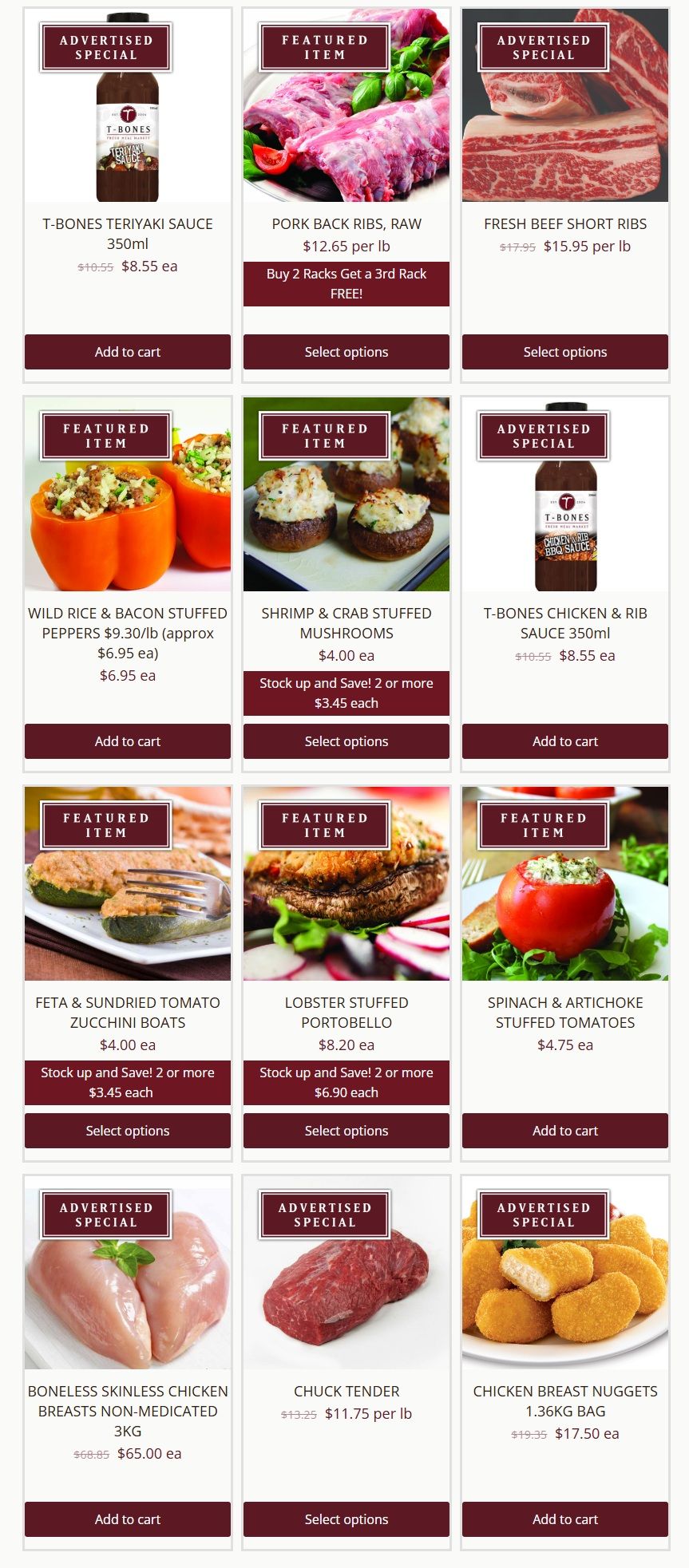Screen dimensions: 689x1568
Task: Open Spinach & Artichoke Stuffed Tomatoes title
Action: click(x=564, y=1013)
